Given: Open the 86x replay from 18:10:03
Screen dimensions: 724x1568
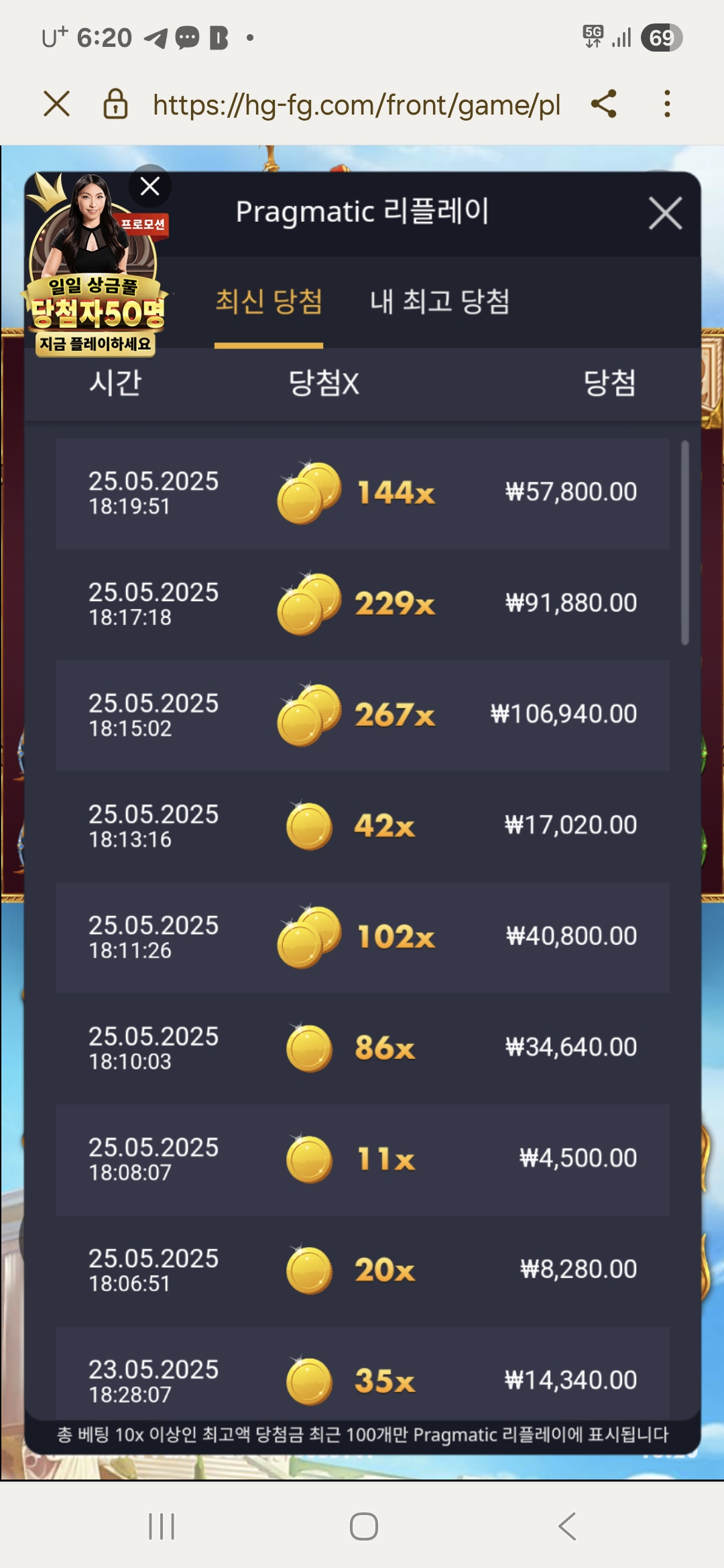Looking at the screenshot, I should [x=362, y=1048].
